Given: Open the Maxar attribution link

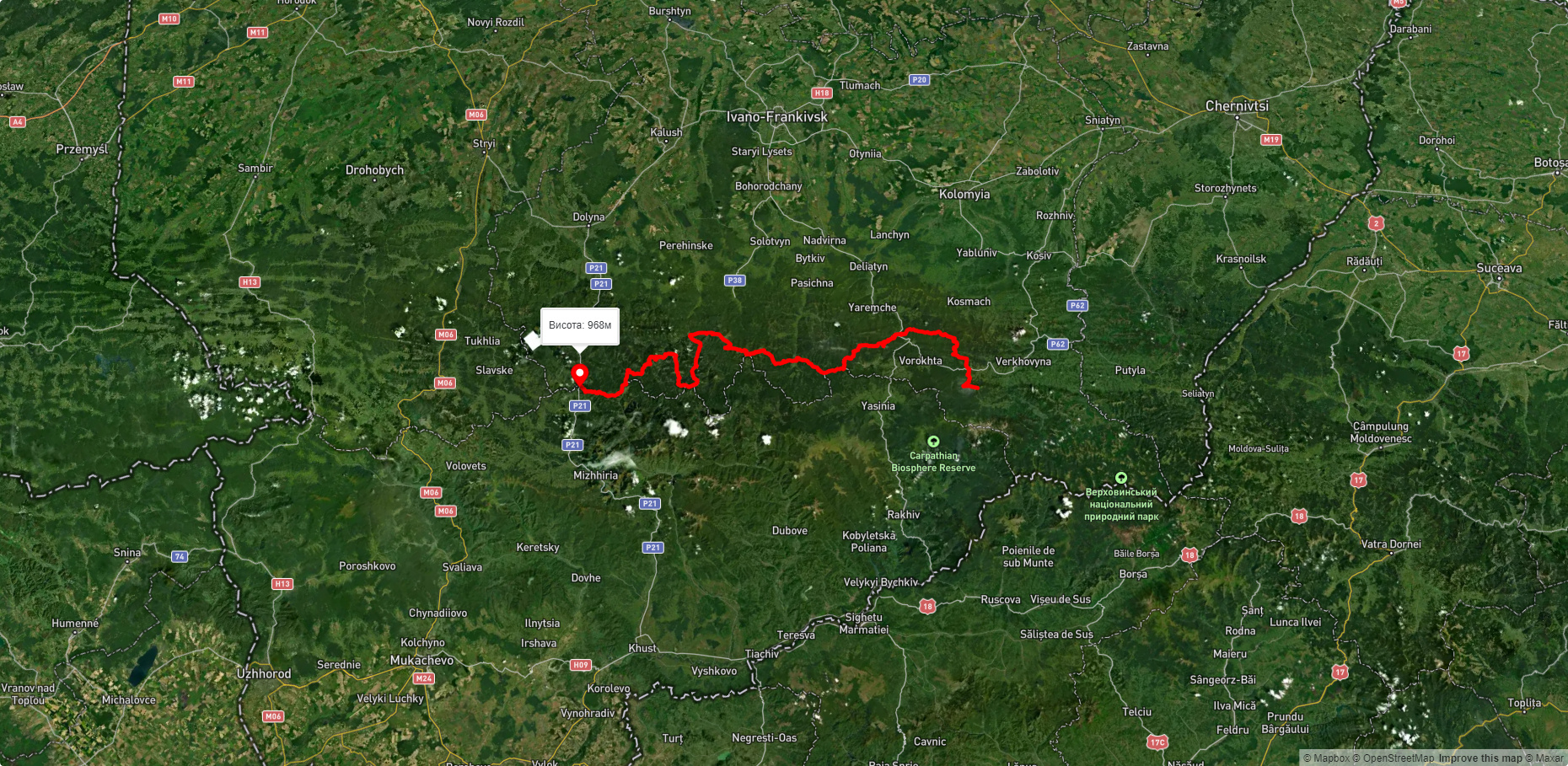Looking at the screenshot, I should [x=1544, y=758].
